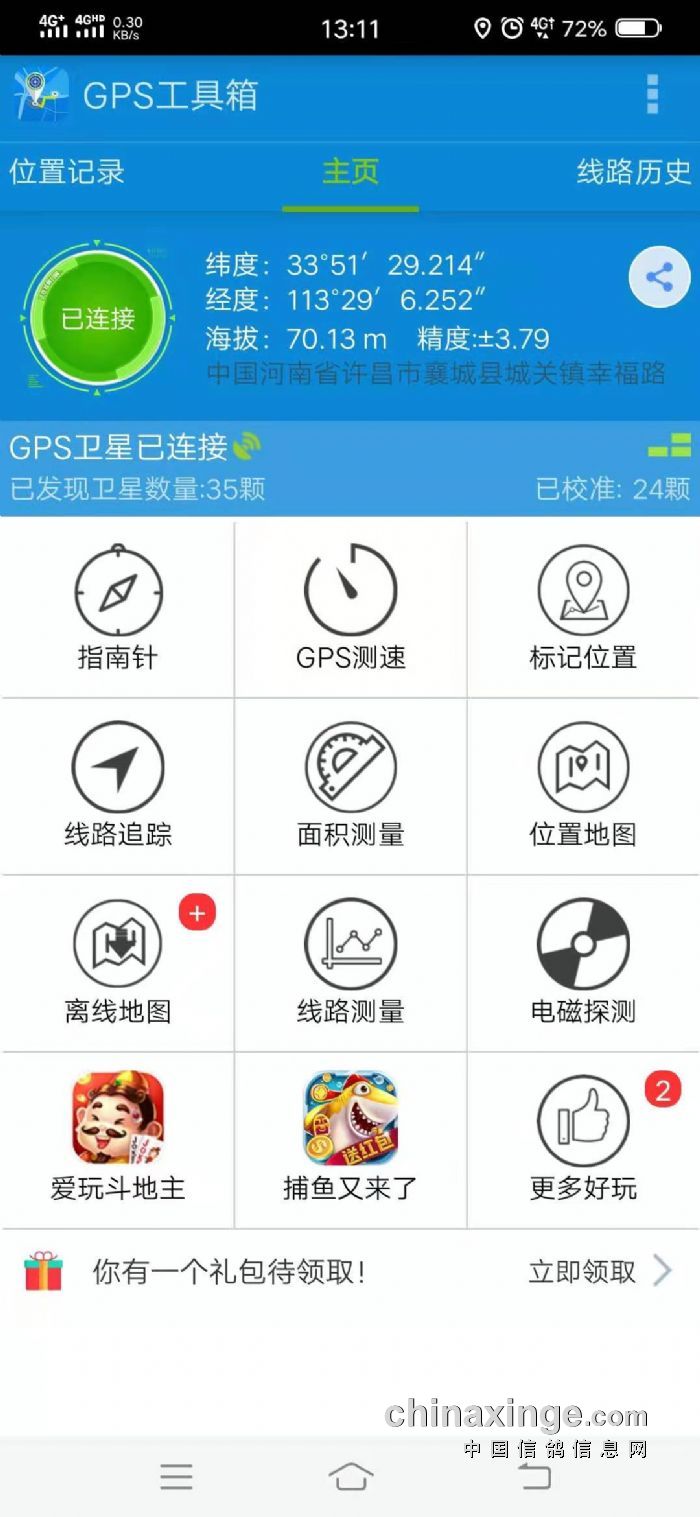Open 离线地图 offline maps
The height and width of the screenshot is (1517, 700).
(118, 962)
